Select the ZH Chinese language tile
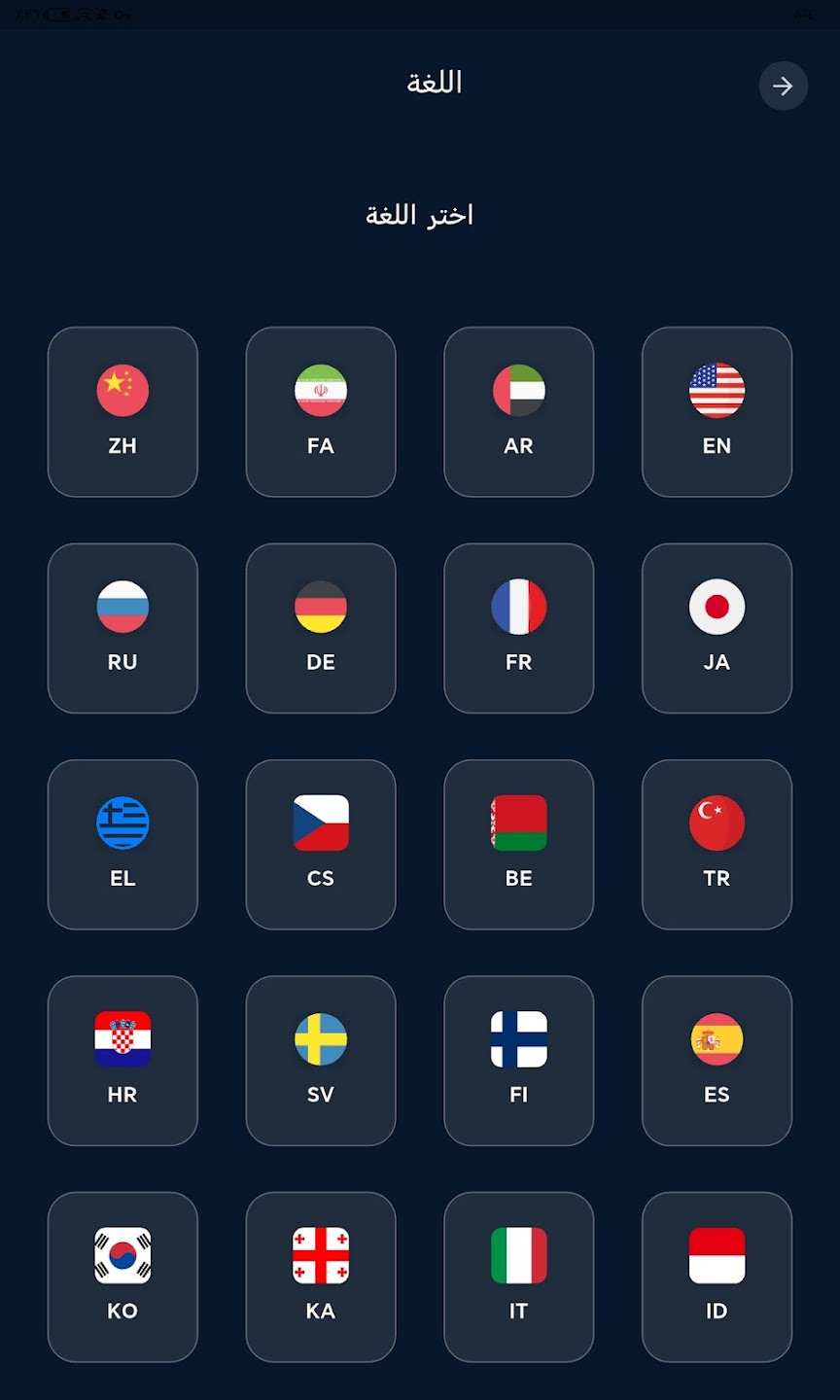Viewport: 840px width, 1400px height. coord(122,412)
